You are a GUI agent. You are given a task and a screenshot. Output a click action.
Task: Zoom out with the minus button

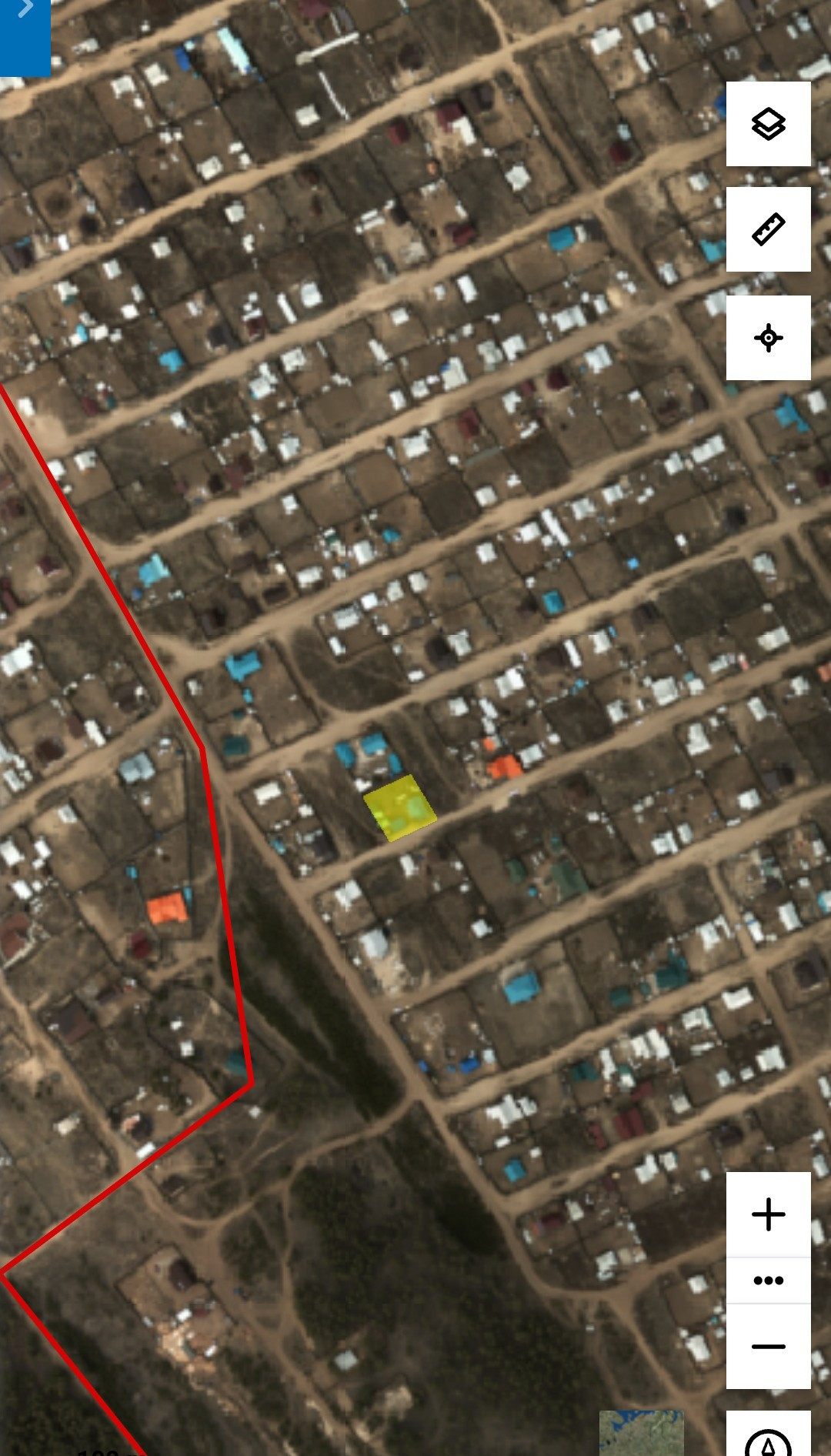[768, 1346]
